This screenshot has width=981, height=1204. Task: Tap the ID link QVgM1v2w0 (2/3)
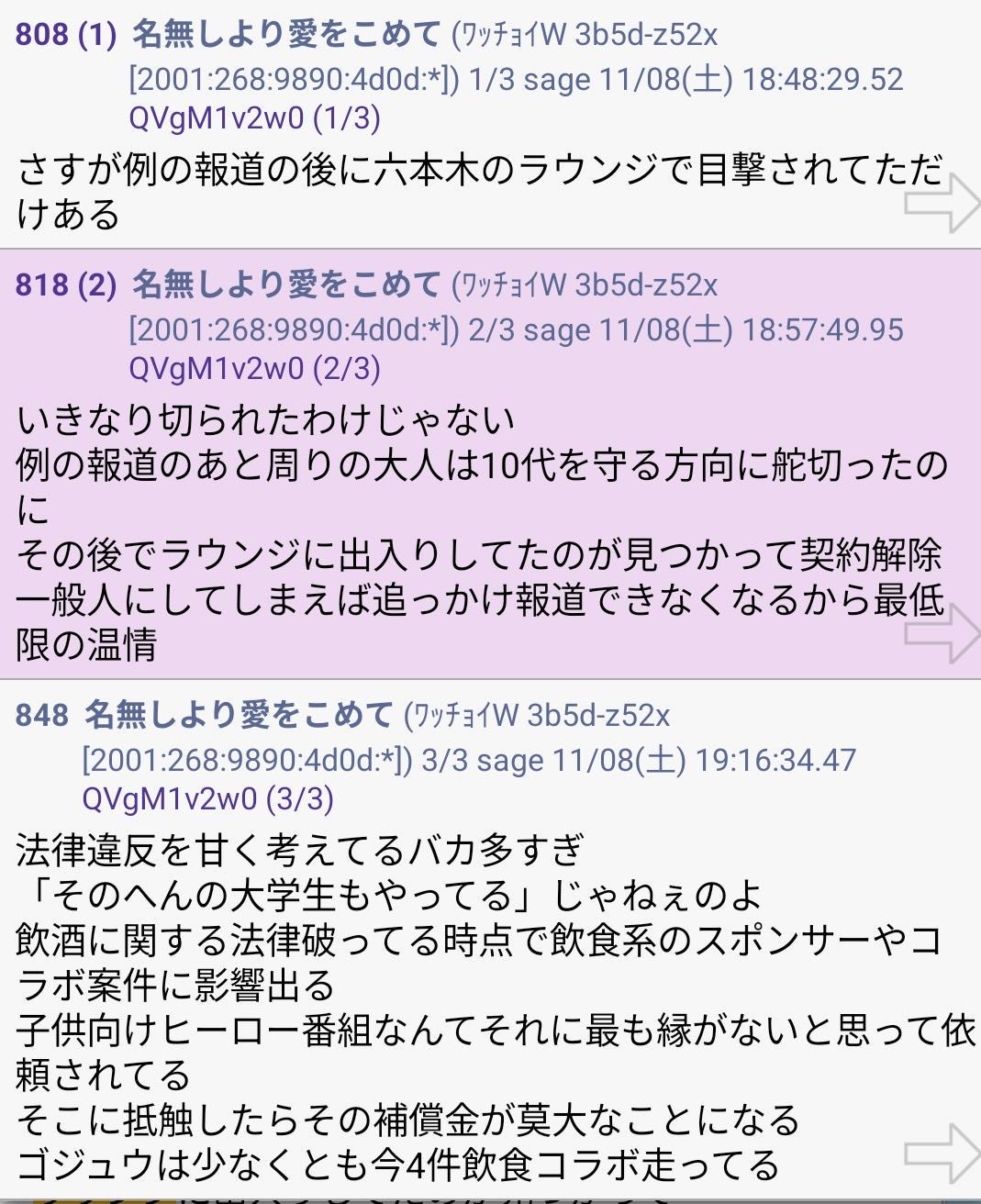click(254, 369)
